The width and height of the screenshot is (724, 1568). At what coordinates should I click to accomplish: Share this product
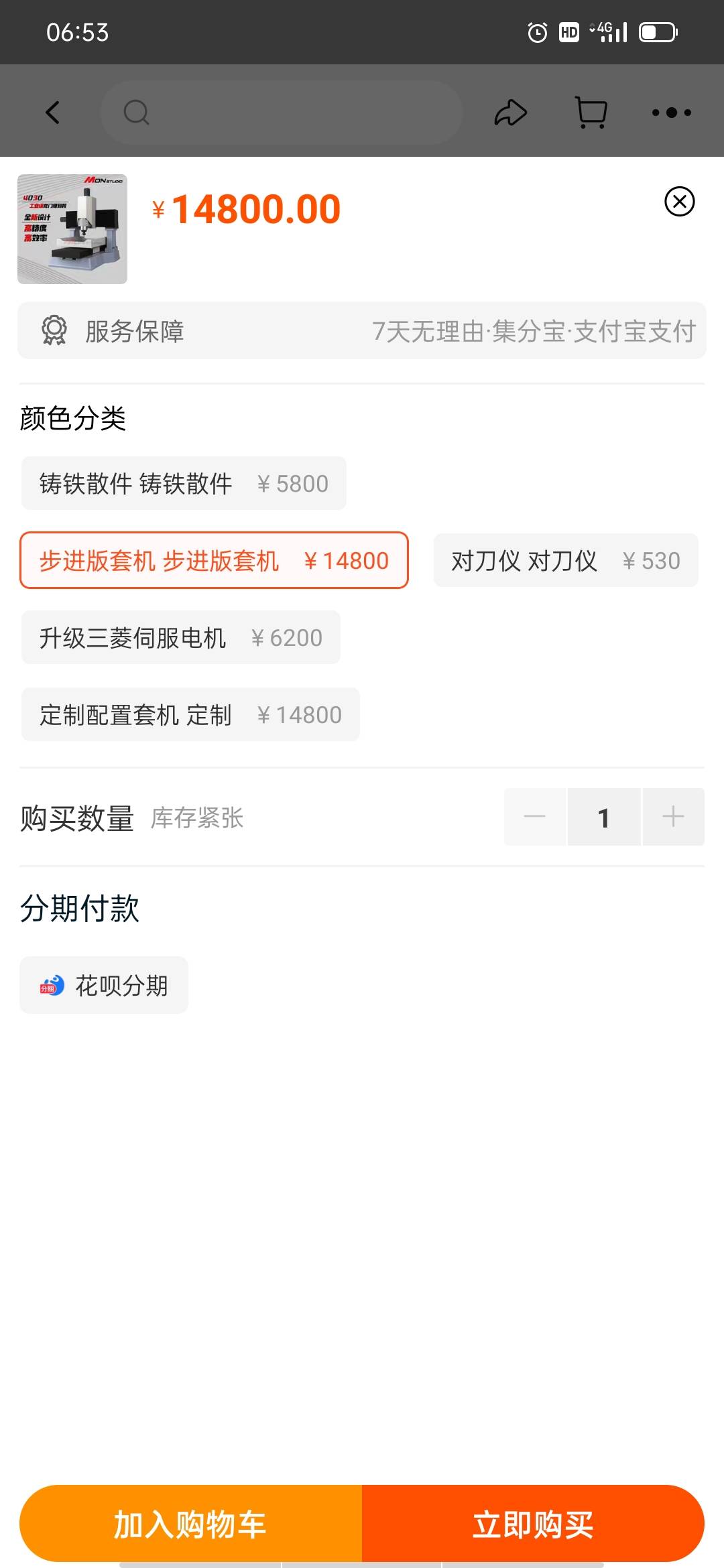[511, 113]
